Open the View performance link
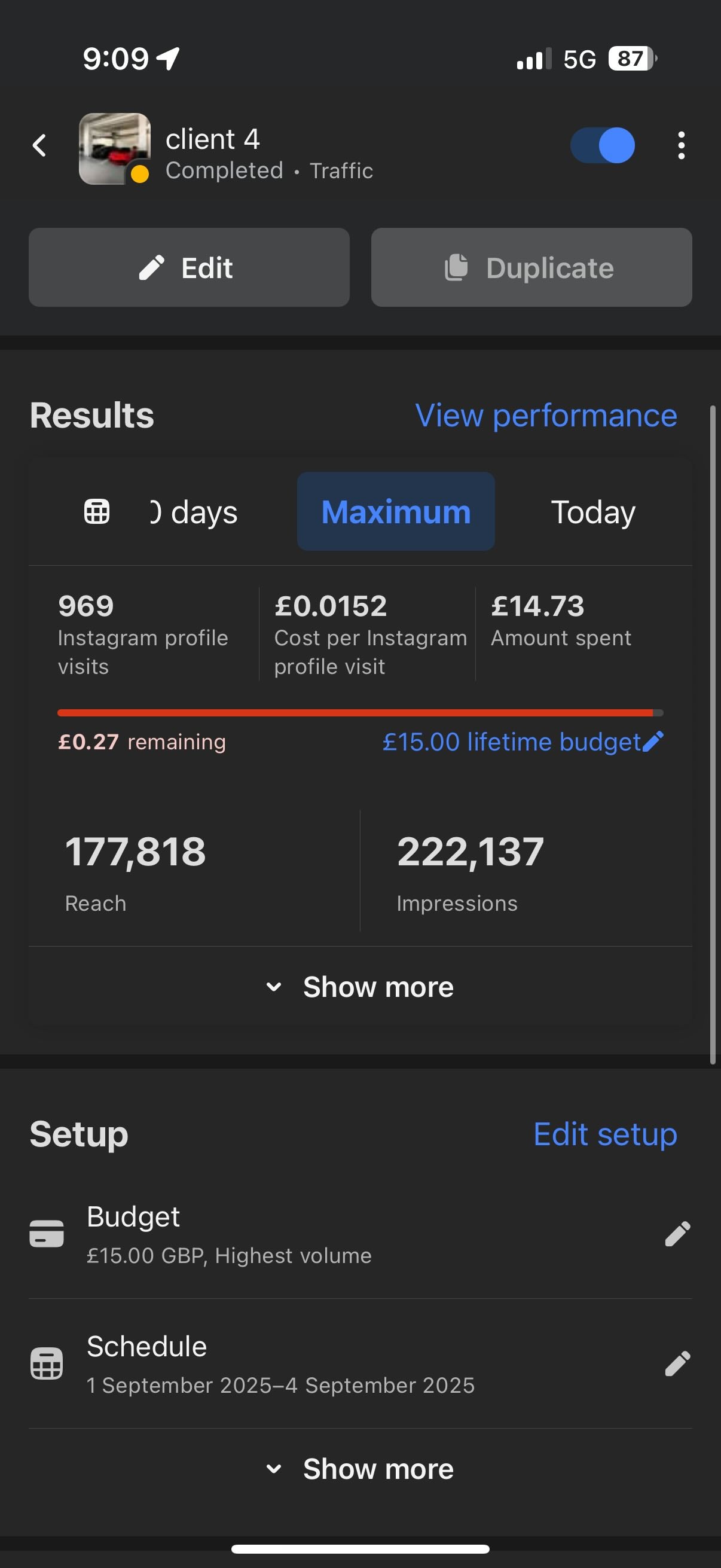The width and height of the screenshot is (721, 1568). click(546, 416)
